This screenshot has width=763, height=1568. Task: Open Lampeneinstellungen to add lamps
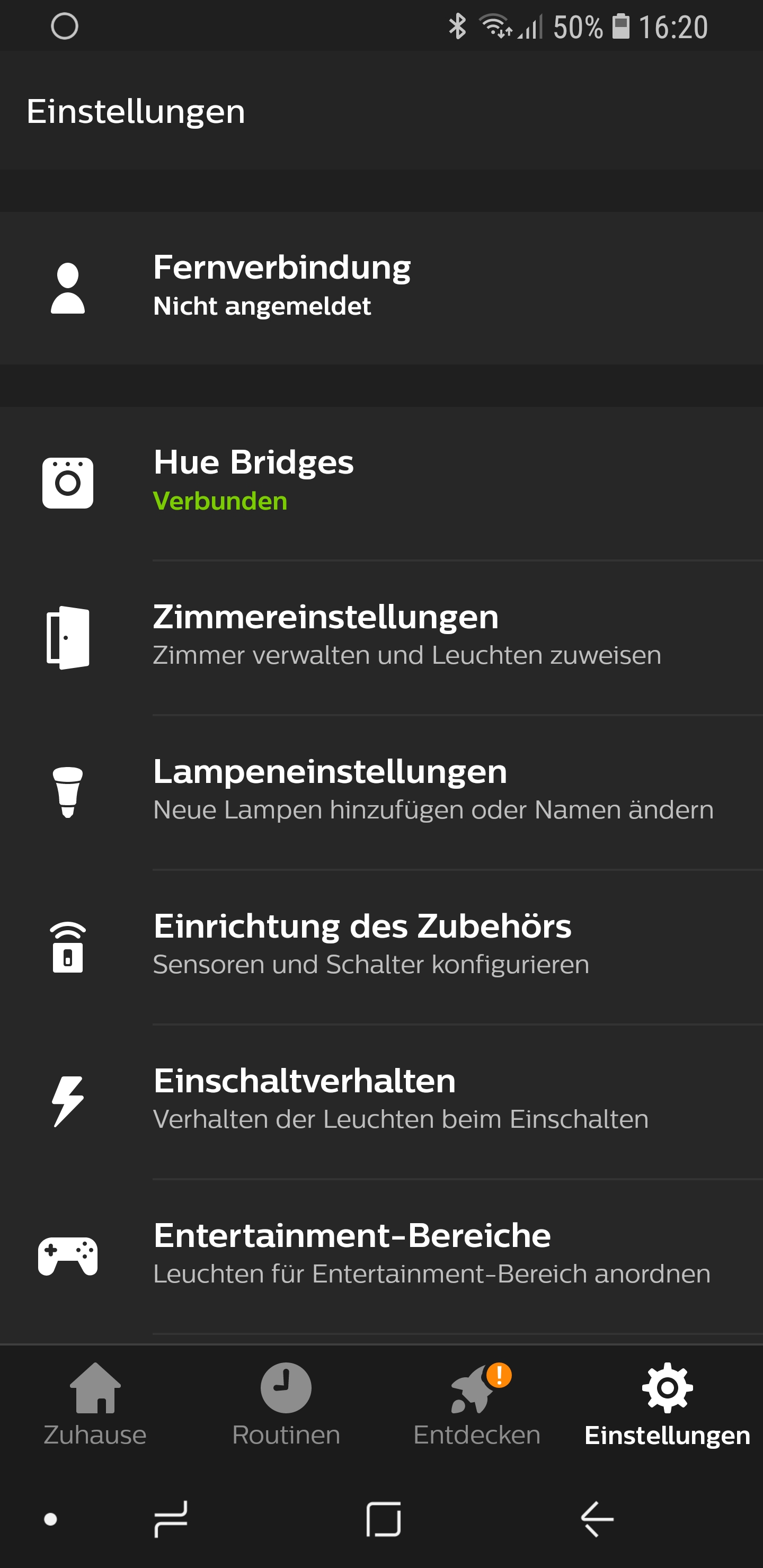[x=381, y=791]
